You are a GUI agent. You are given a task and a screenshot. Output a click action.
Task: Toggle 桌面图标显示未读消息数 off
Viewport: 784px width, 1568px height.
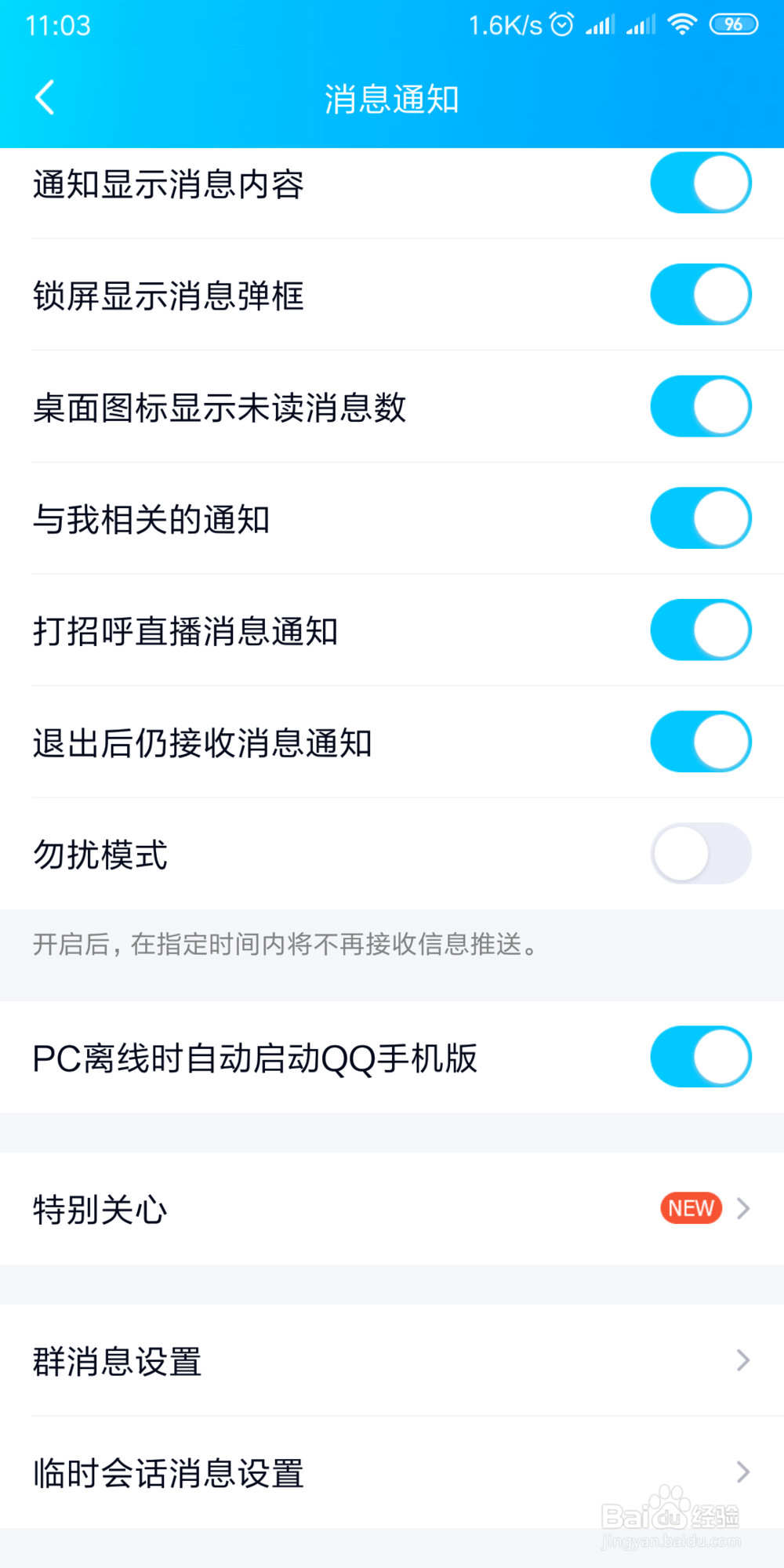pos(700,406)
